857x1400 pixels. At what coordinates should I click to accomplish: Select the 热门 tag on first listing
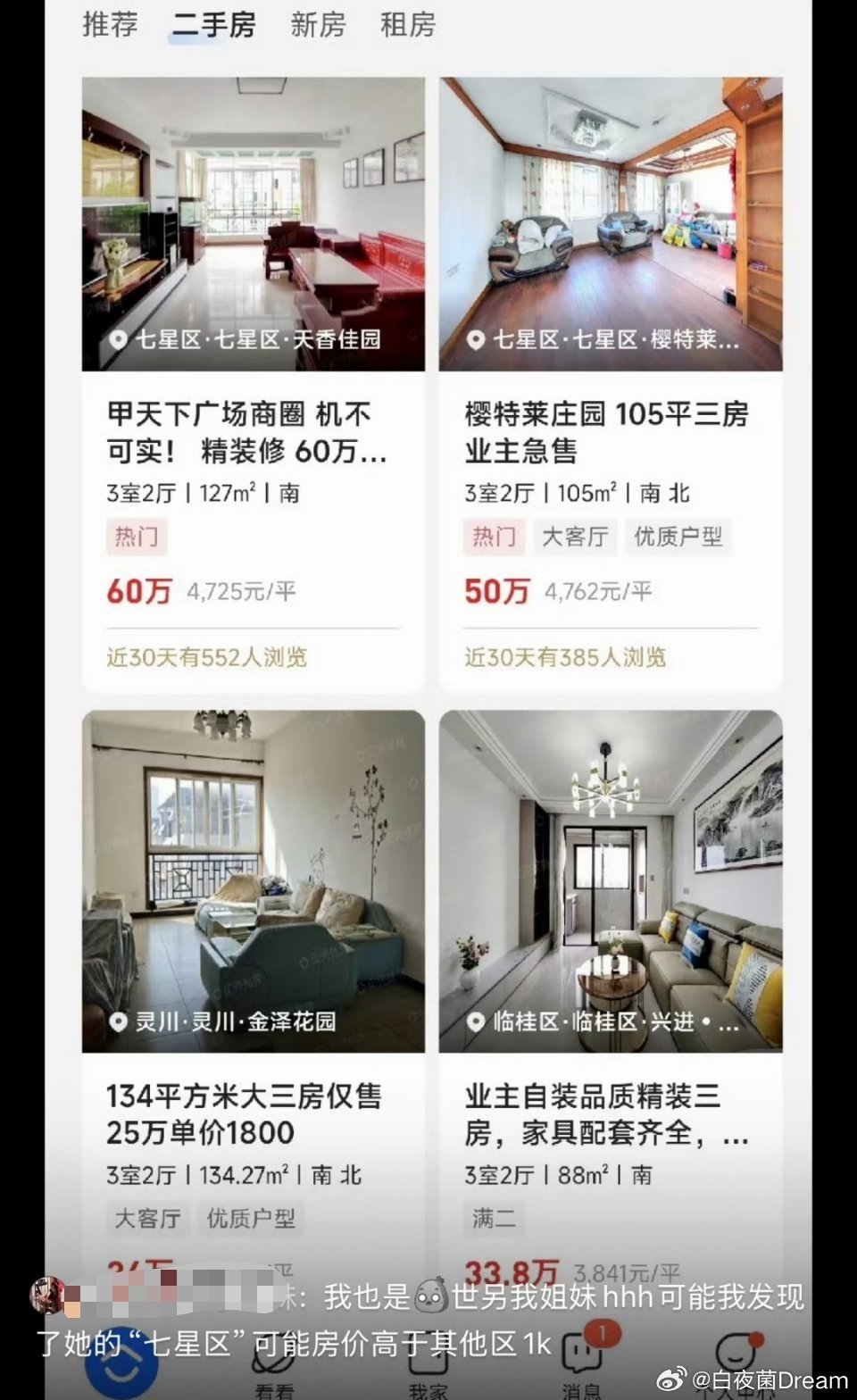coord(136,537)
